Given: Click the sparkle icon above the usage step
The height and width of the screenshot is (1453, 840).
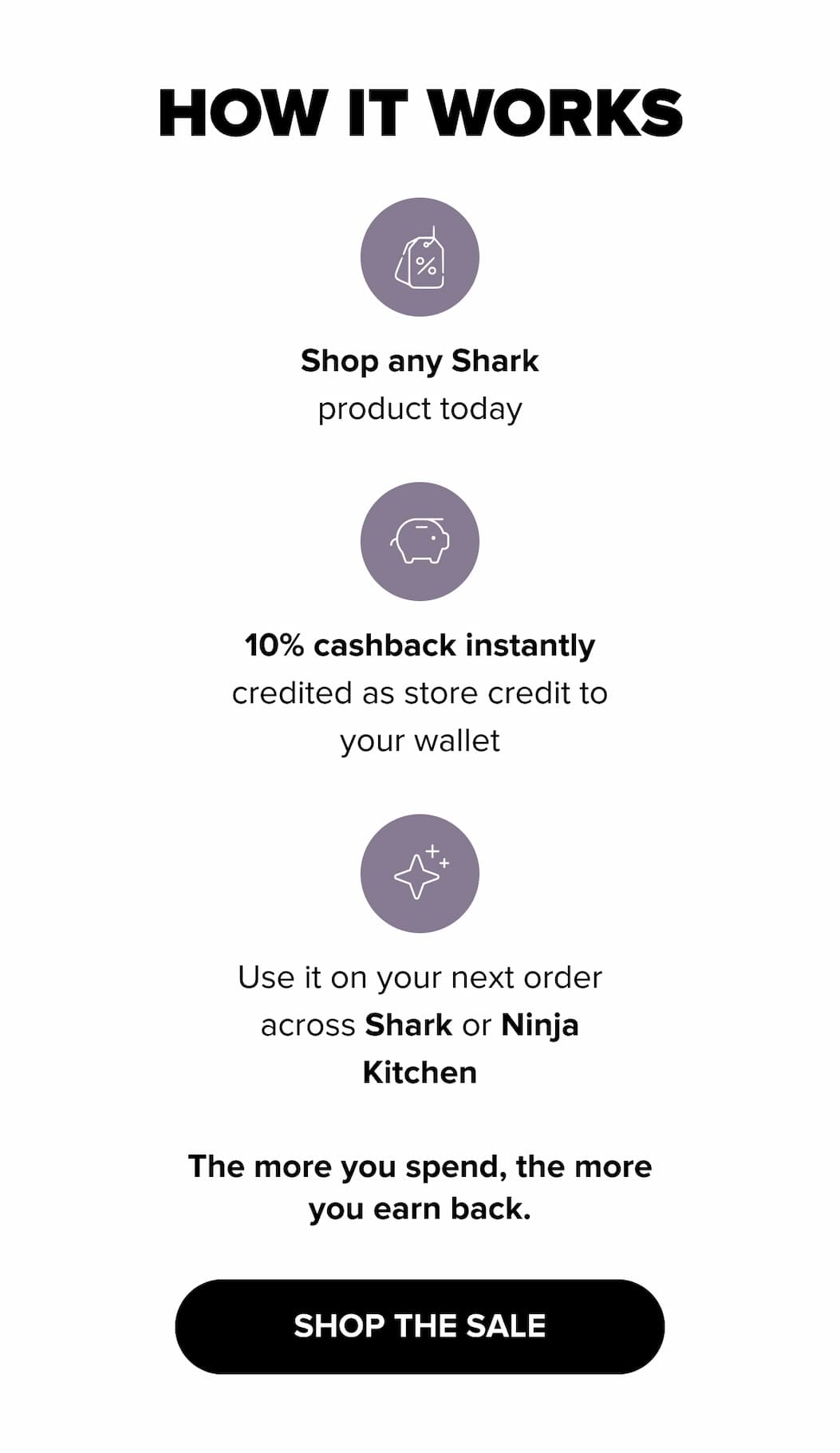Looking at the screenshot, I should (420, 874).
